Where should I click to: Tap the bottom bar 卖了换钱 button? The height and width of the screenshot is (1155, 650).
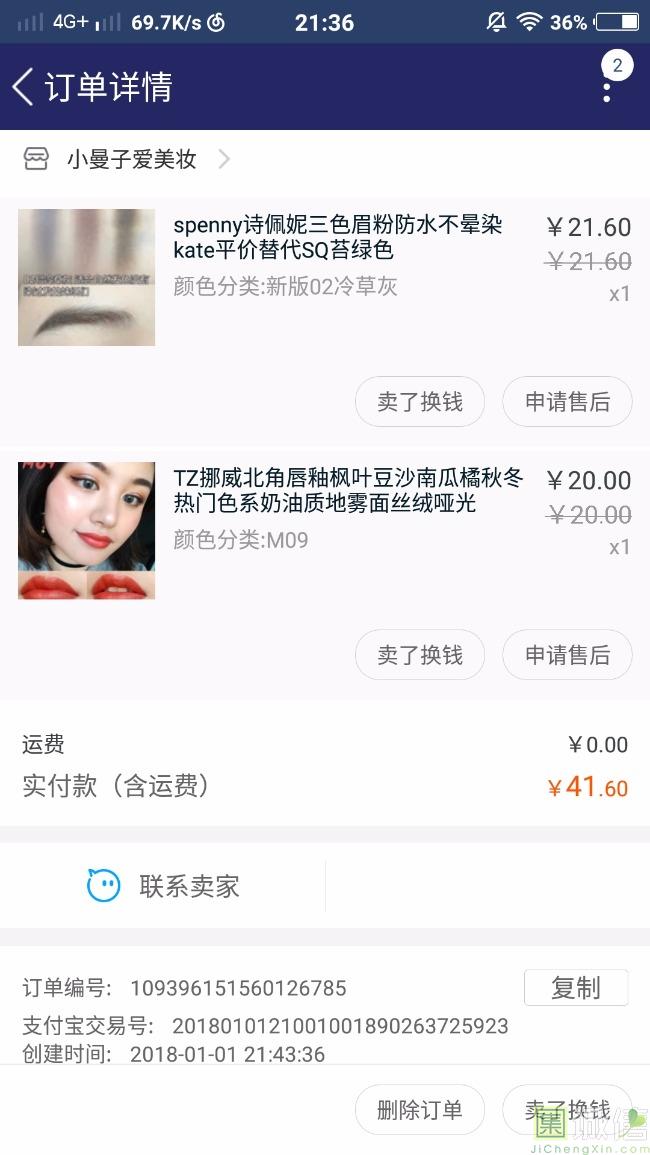tap(567, 1110)
